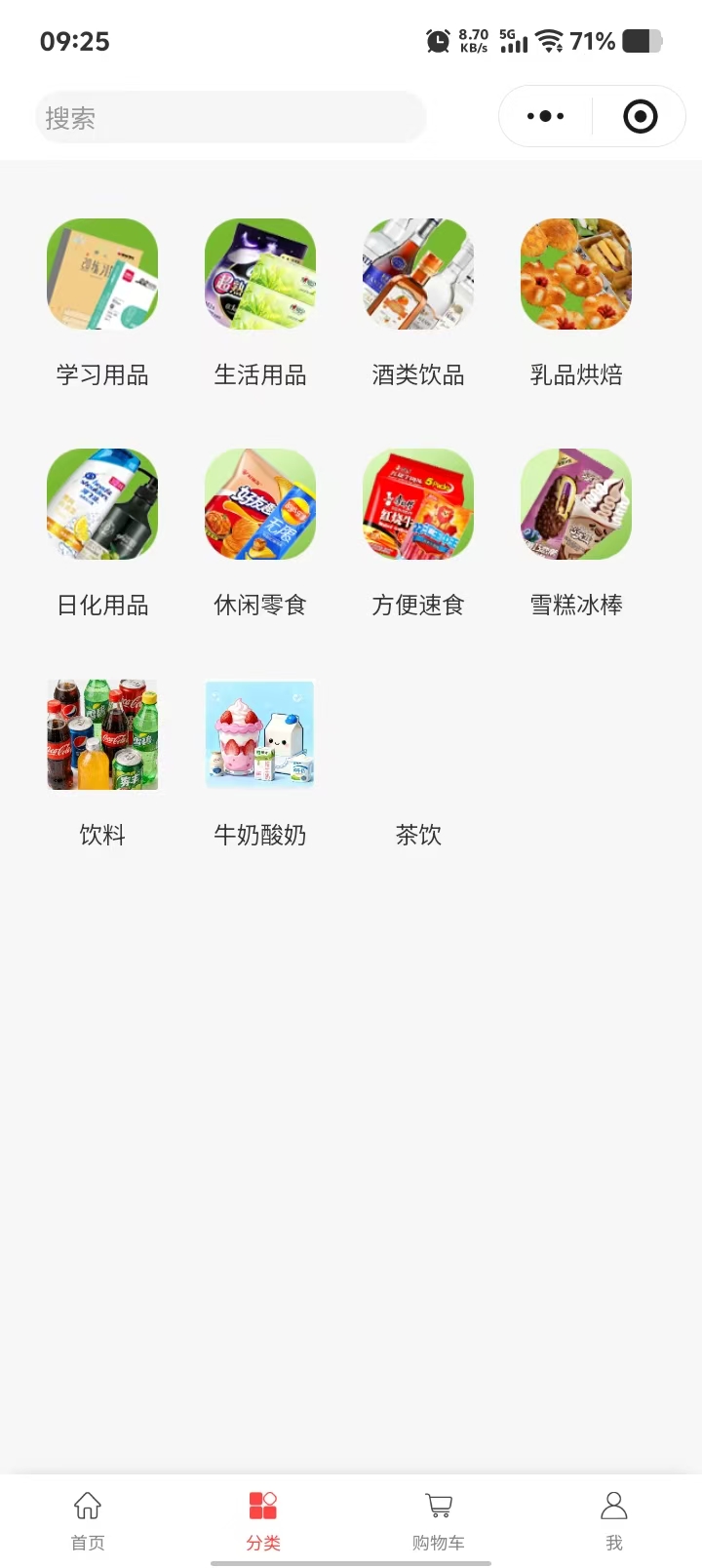Open the mini program more-options menu
This screenshot has width=702, height=1568.
(545, 117)
